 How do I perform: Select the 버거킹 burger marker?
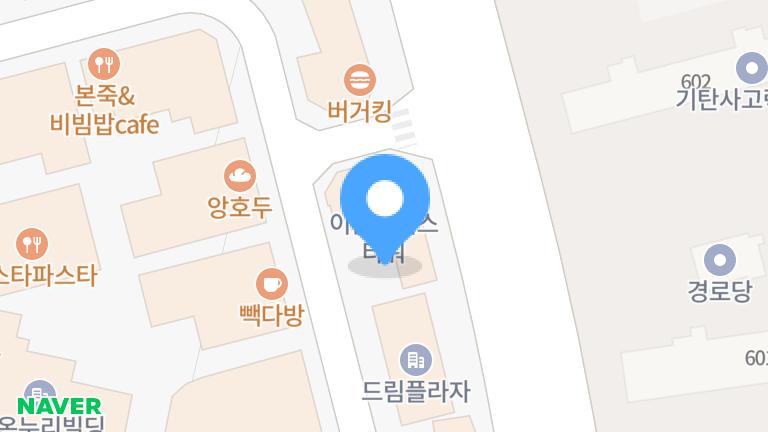(359, 78)
